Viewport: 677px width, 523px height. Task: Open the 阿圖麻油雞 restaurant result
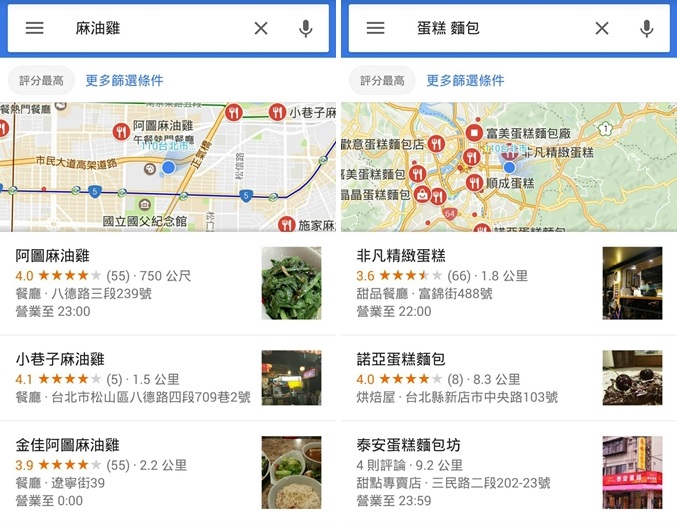pyautogui.click(x=130, y=283)
